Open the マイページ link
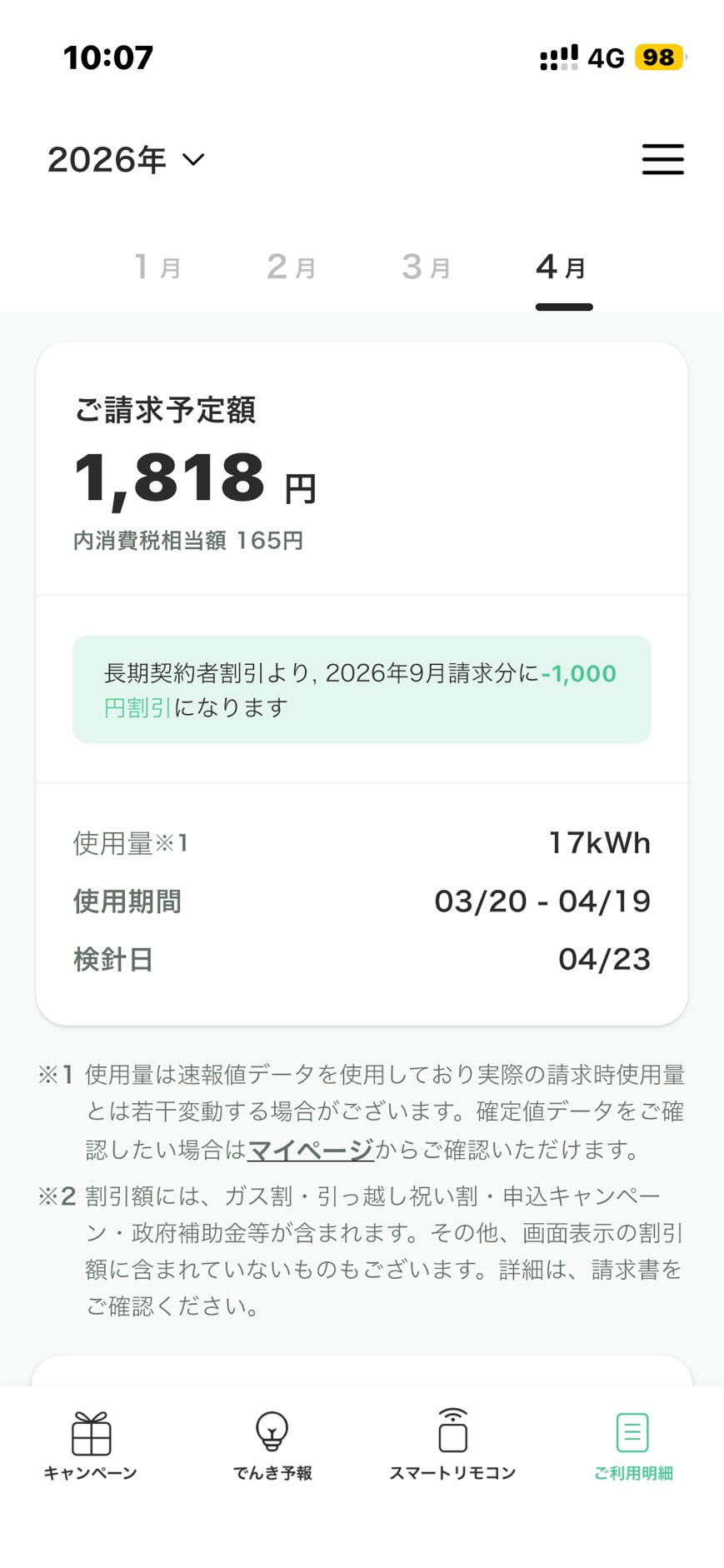Screen dimensions: 724x1568 [x=311, y=1150]
